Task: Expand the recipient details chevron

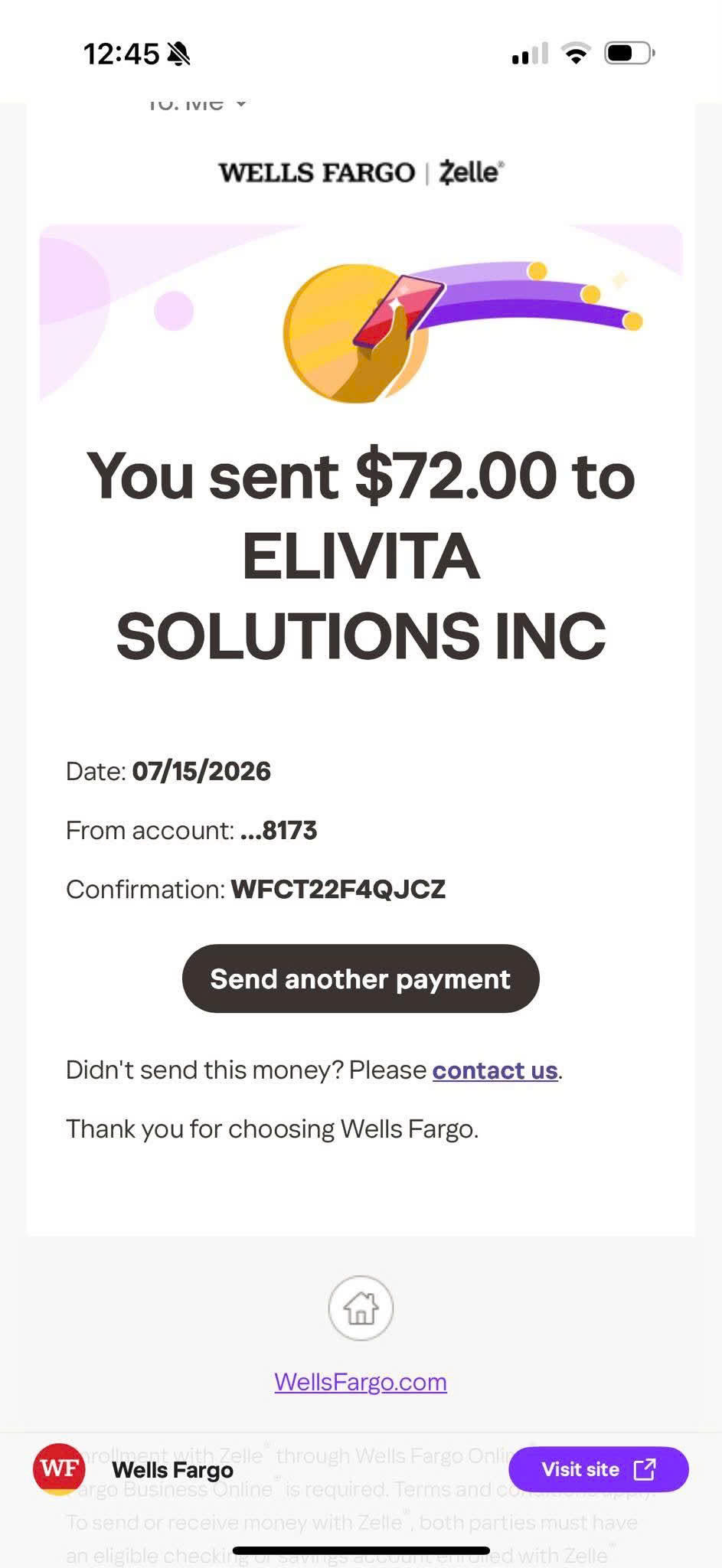Action: pyautogui.click(x=241, y=104)
